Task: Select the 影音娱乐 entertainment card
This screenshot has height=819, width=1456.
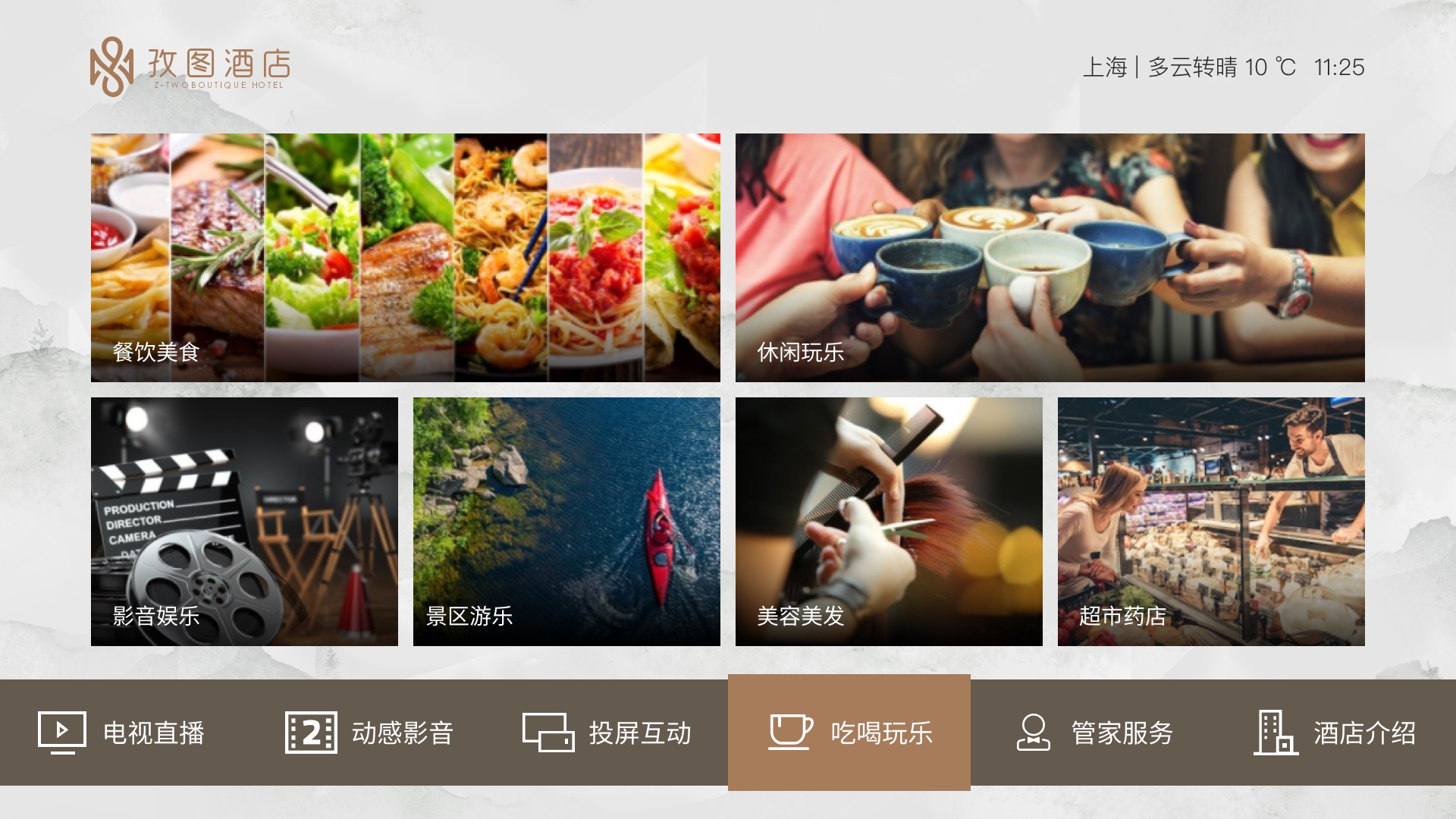Action: 244,522
